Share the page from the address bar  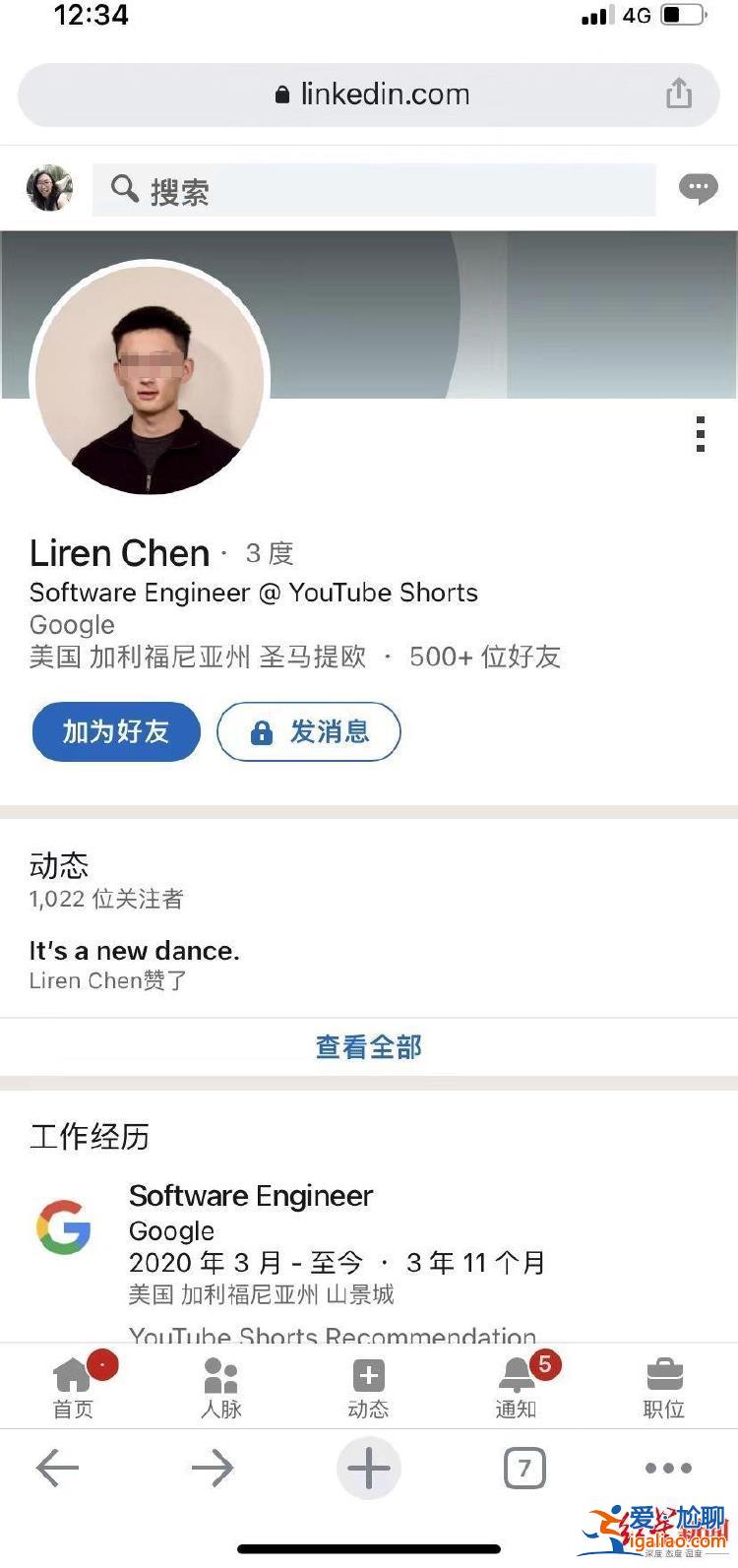point(679,94)
